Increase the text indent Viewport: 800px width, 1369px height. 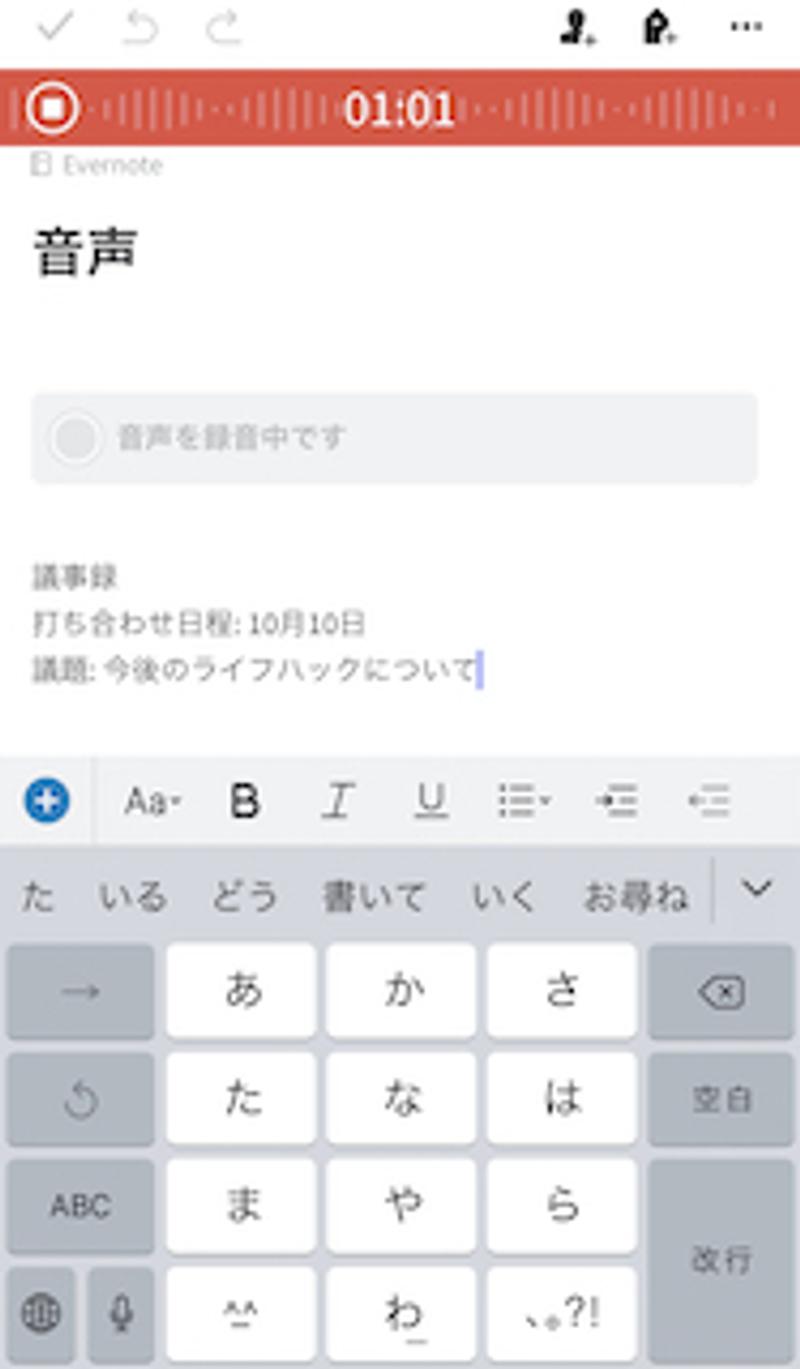click(x=616, y=801)
